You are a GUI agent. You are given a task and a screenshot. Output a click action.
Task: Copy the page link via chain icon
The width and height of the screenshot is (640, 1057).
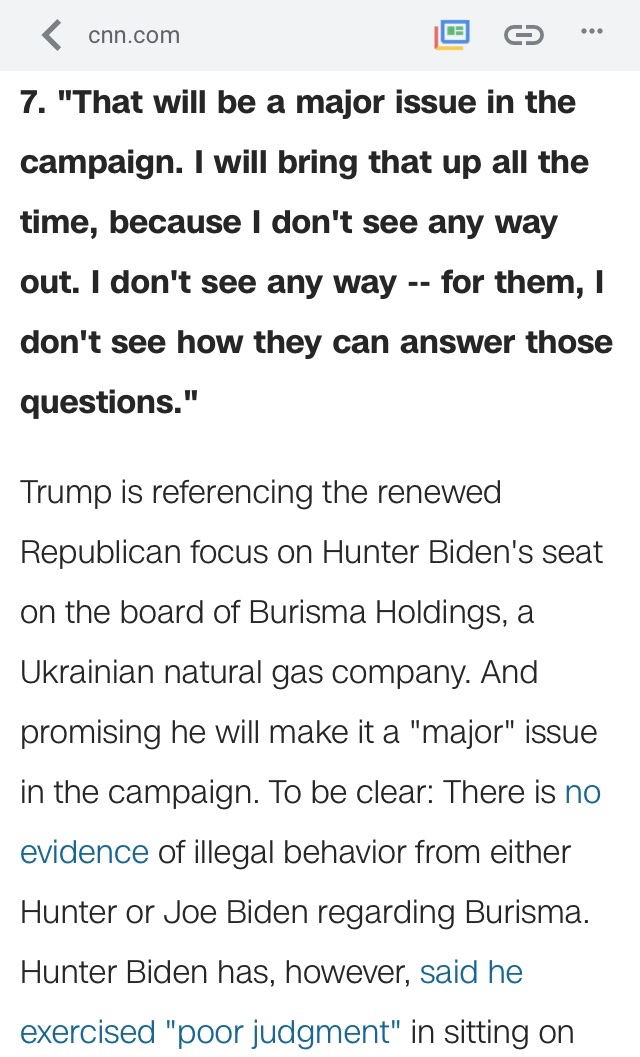[522, 36]
